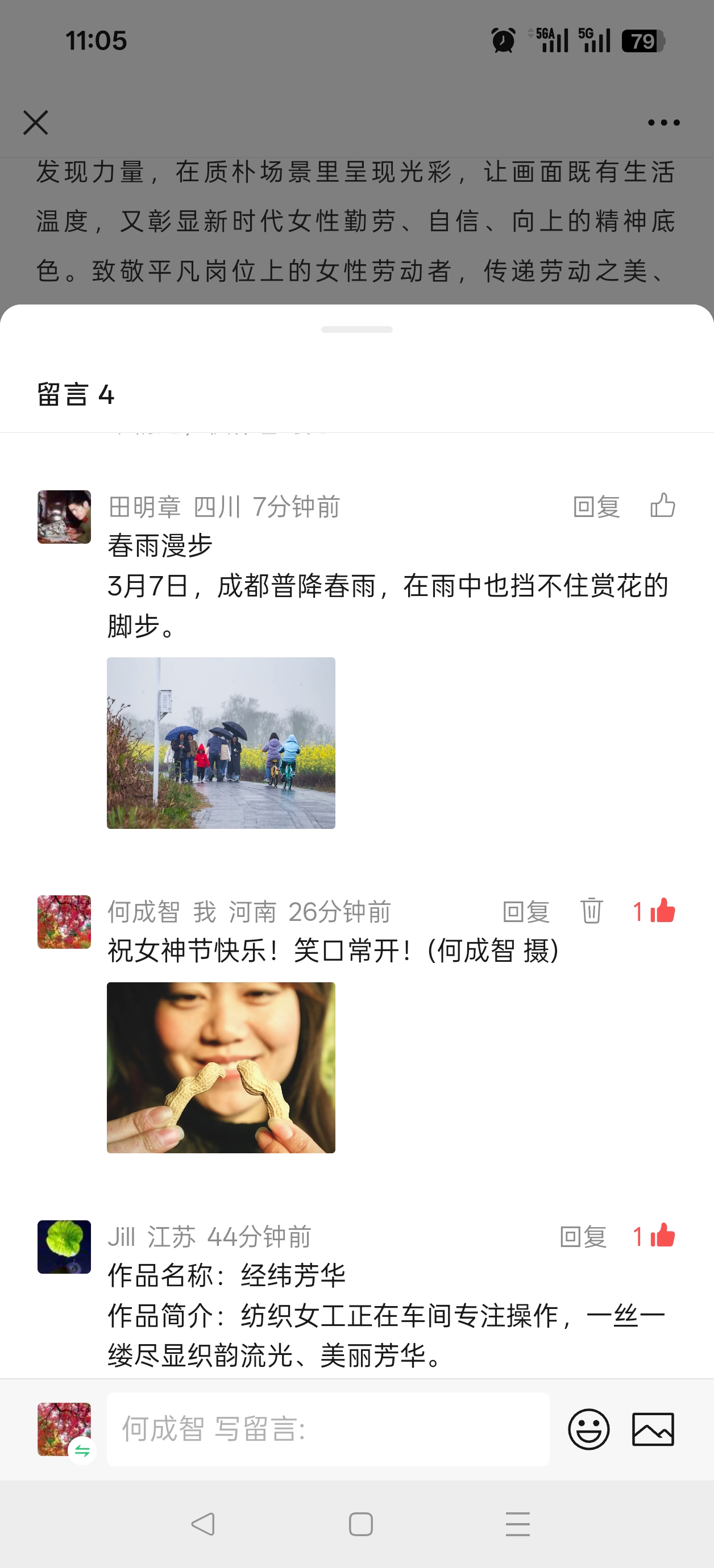Unlike Jill's comment
Image resolution: width=714 pixels, height=1568 pixels.
tap(661, 1236)
